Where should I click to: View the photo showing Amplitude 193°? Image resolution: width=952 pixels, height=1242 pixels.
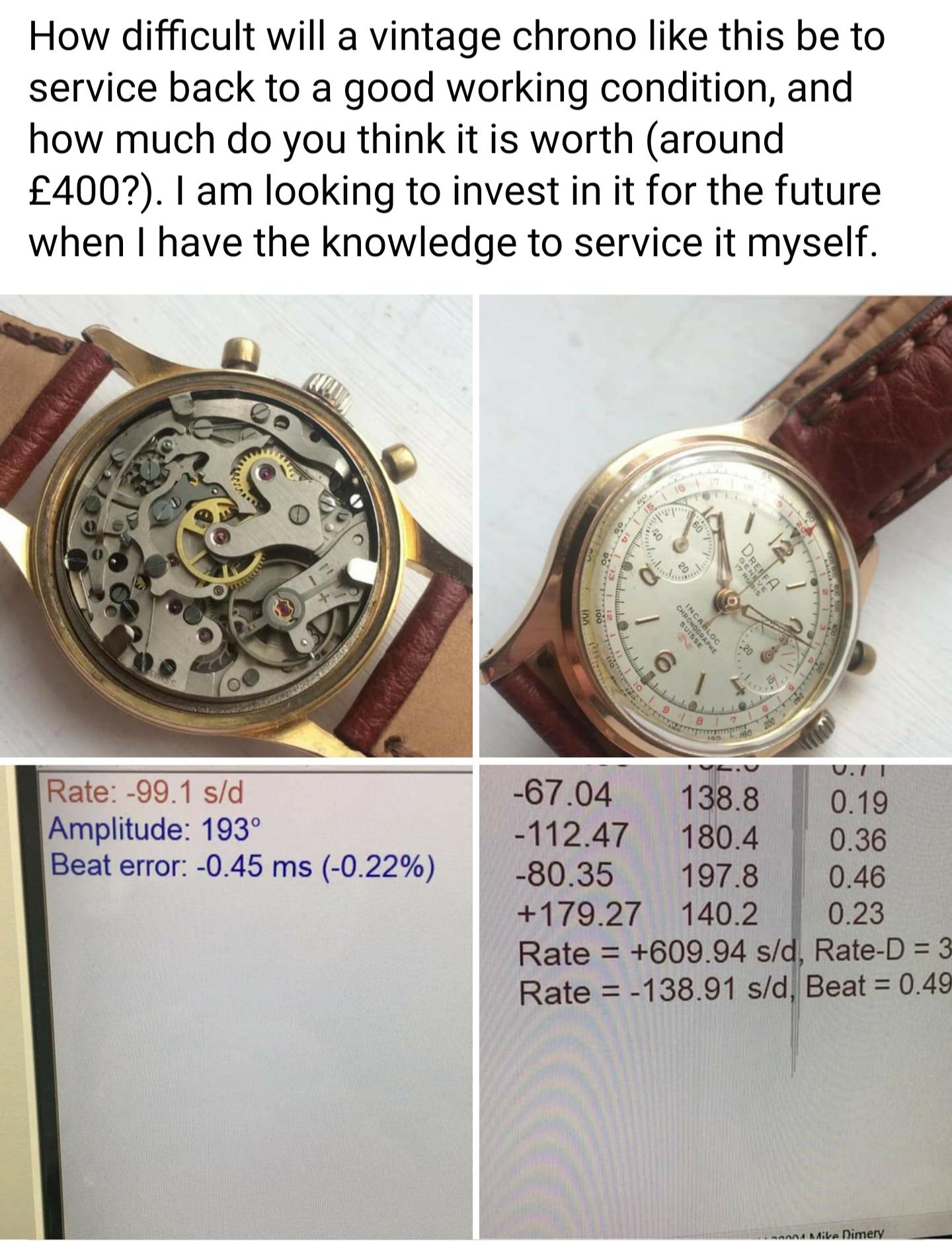coord(236,999)
